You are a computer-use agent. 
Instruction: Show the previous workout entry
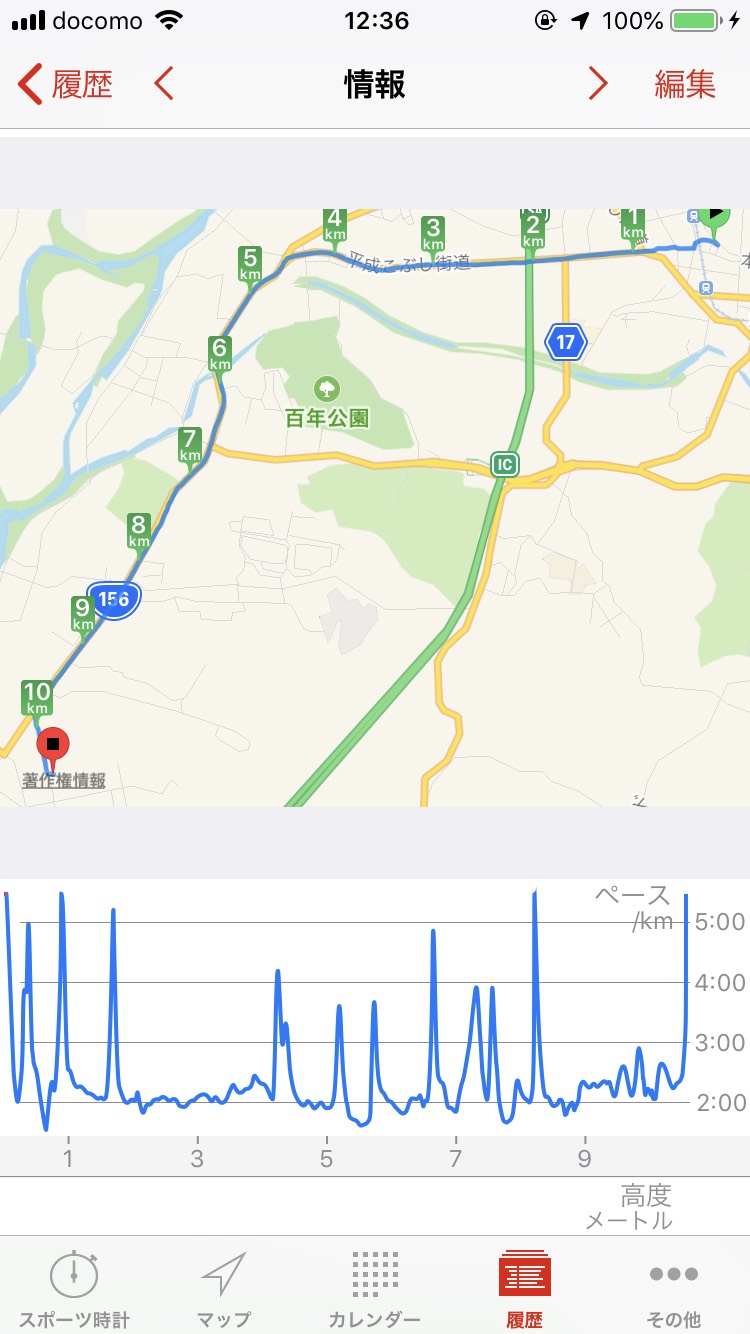(165, 85)
